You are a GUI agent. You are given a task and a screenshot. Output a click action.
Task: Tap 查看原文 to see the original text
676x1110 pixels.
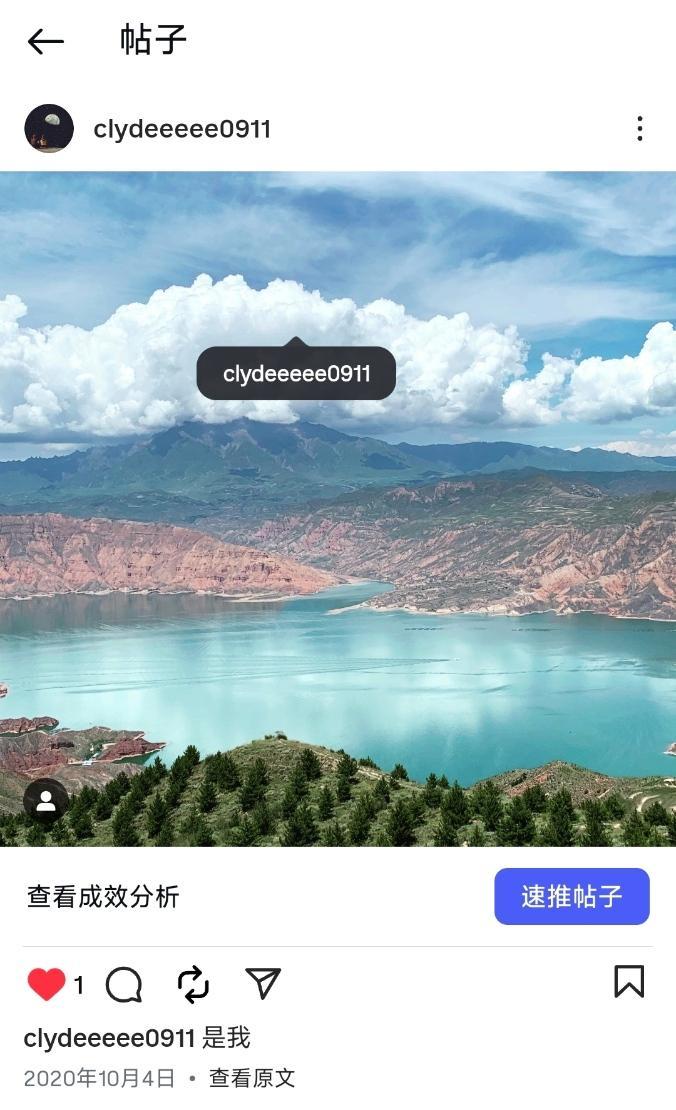click(252, 1078)
